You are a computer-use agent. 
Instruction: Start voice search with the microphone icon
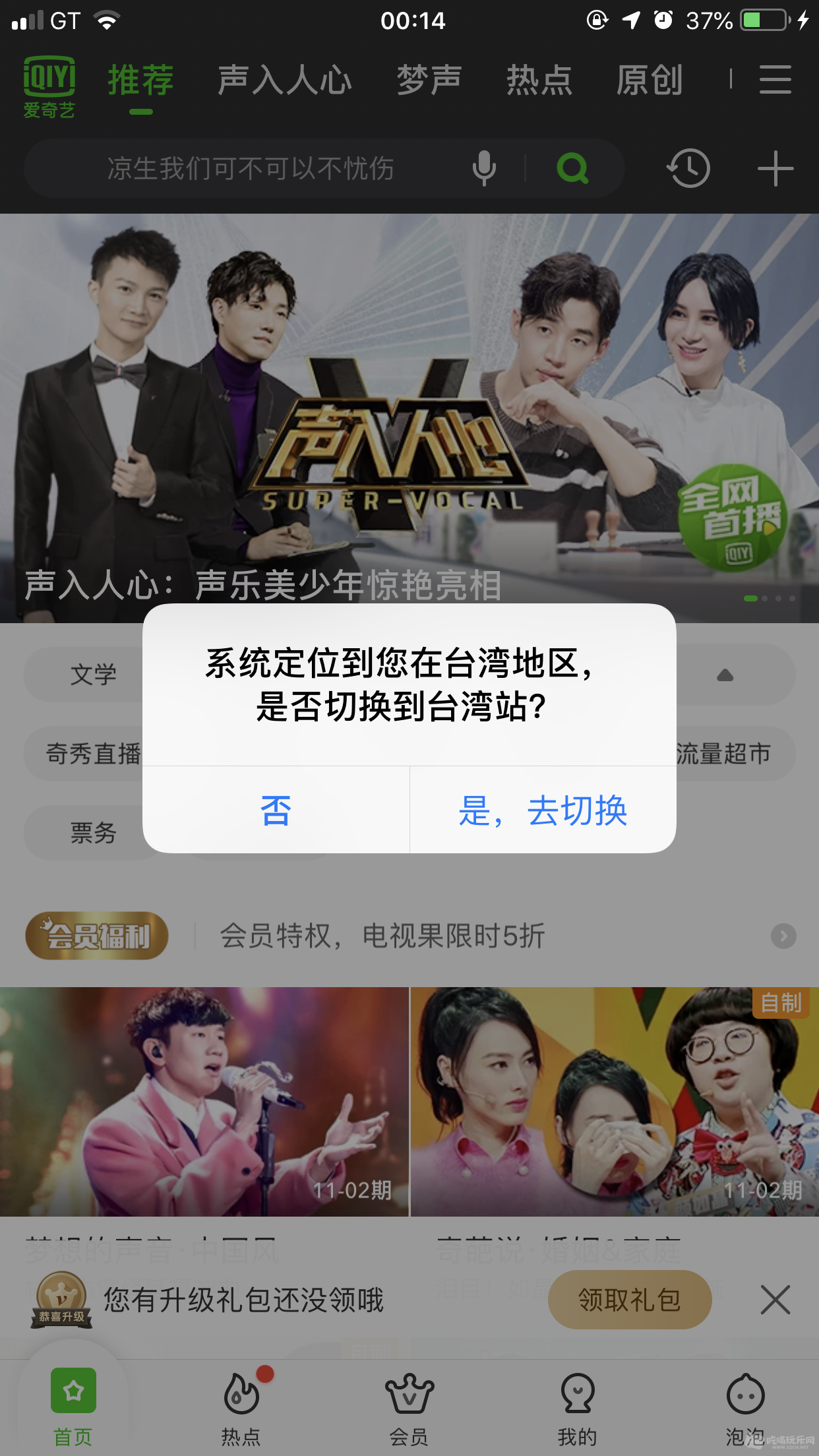(484, 169)
